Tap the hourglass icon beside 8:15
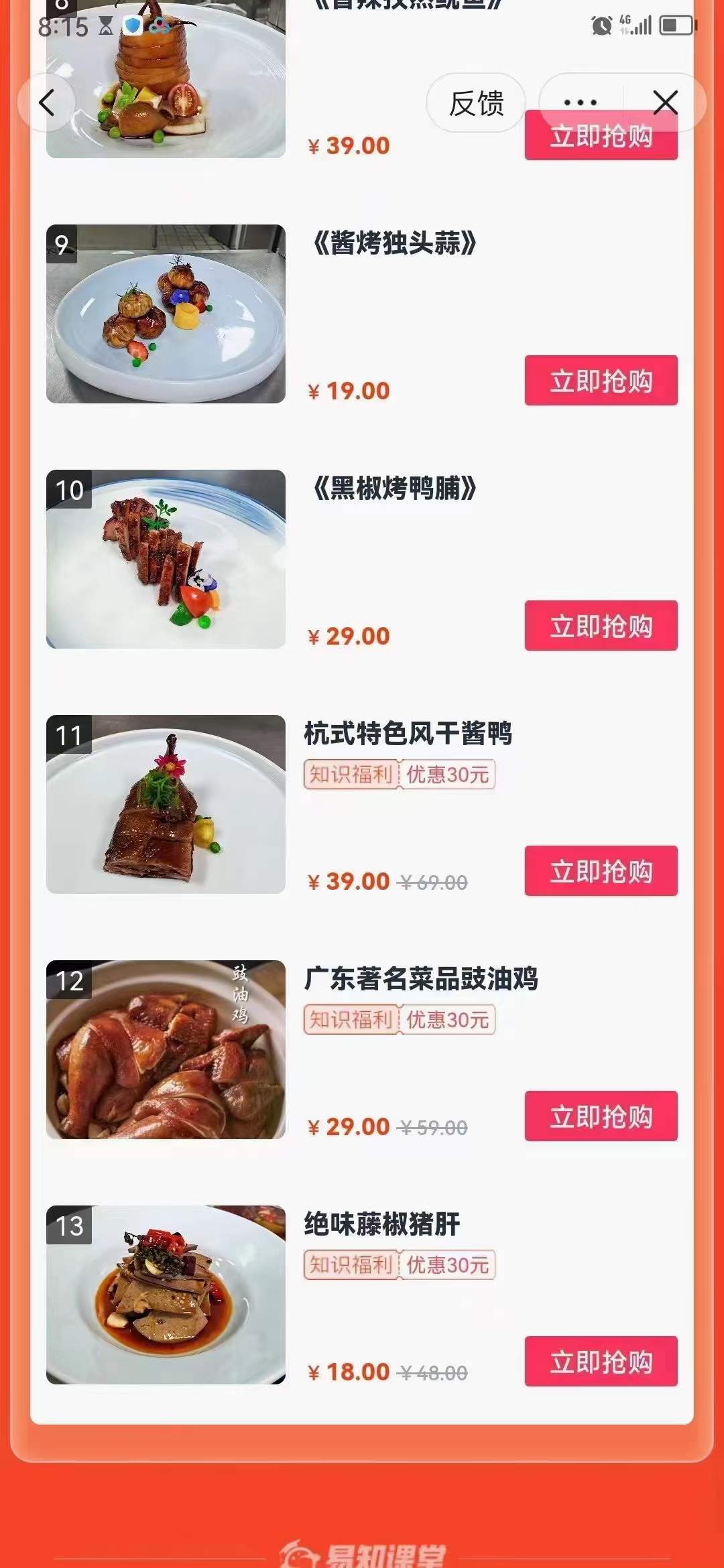Screen dimensions: 724x1568 107,26
